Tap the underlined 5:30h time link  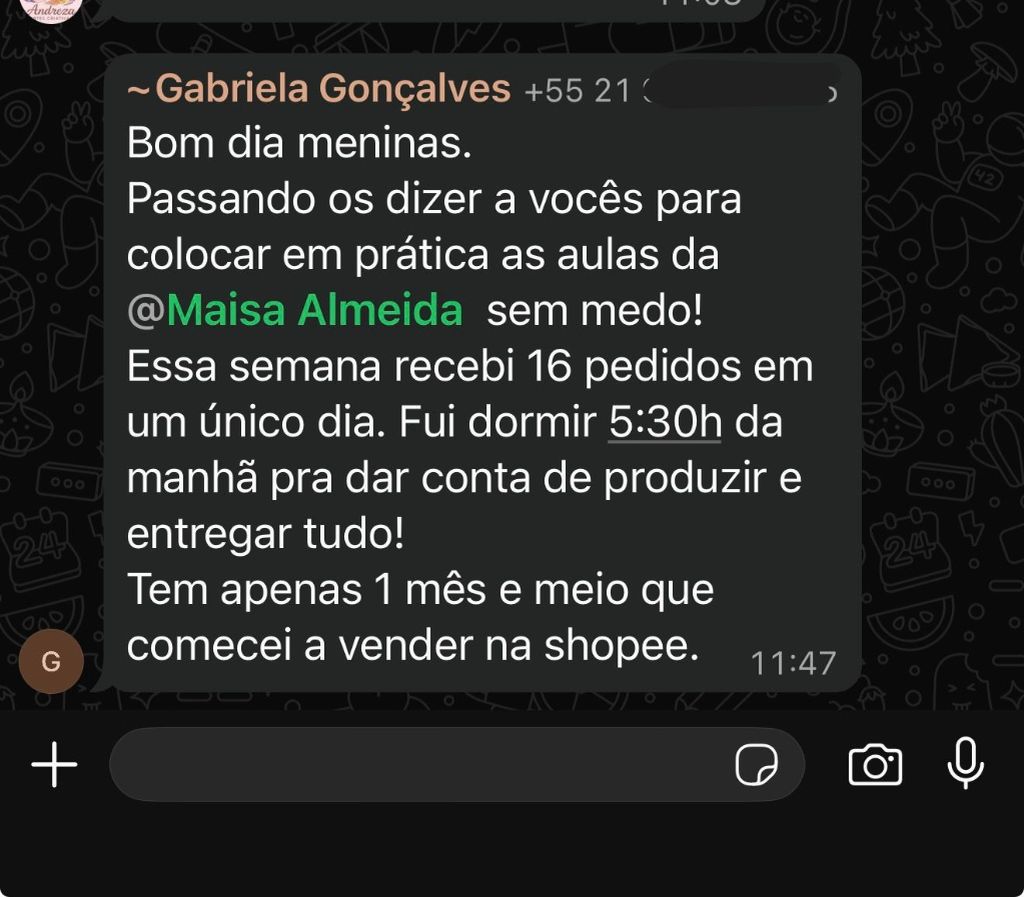665,423
